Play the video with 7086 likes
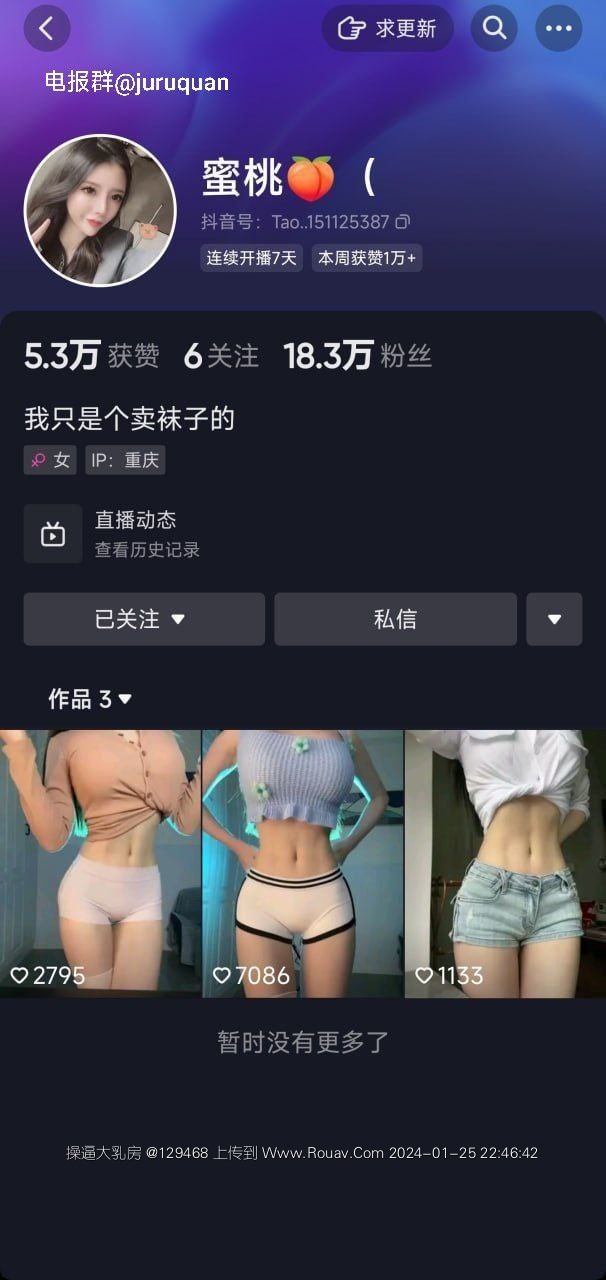Screen dimensions: 606x1280 (x=303, y=863)
